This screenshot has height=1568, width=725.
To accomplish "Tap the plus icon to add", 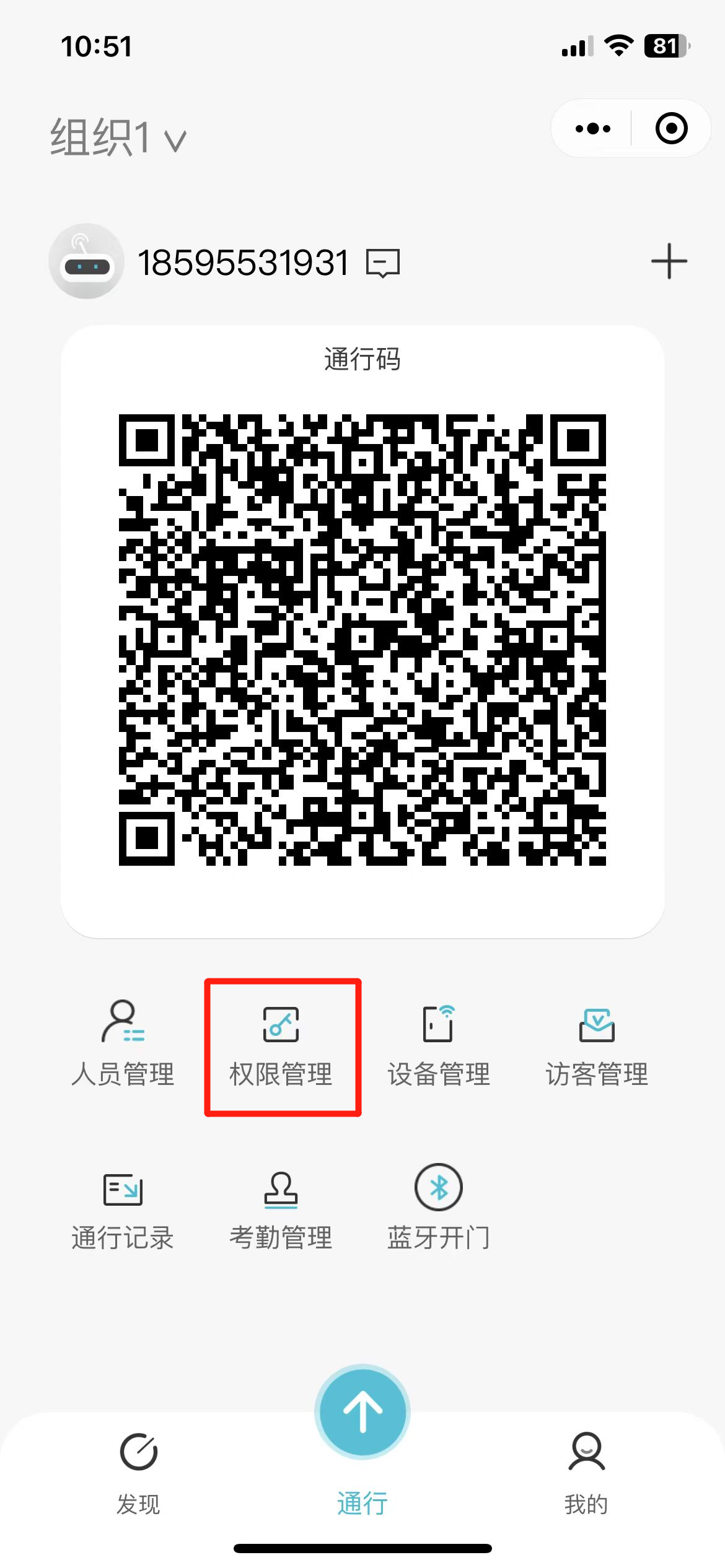I will 669,261.
